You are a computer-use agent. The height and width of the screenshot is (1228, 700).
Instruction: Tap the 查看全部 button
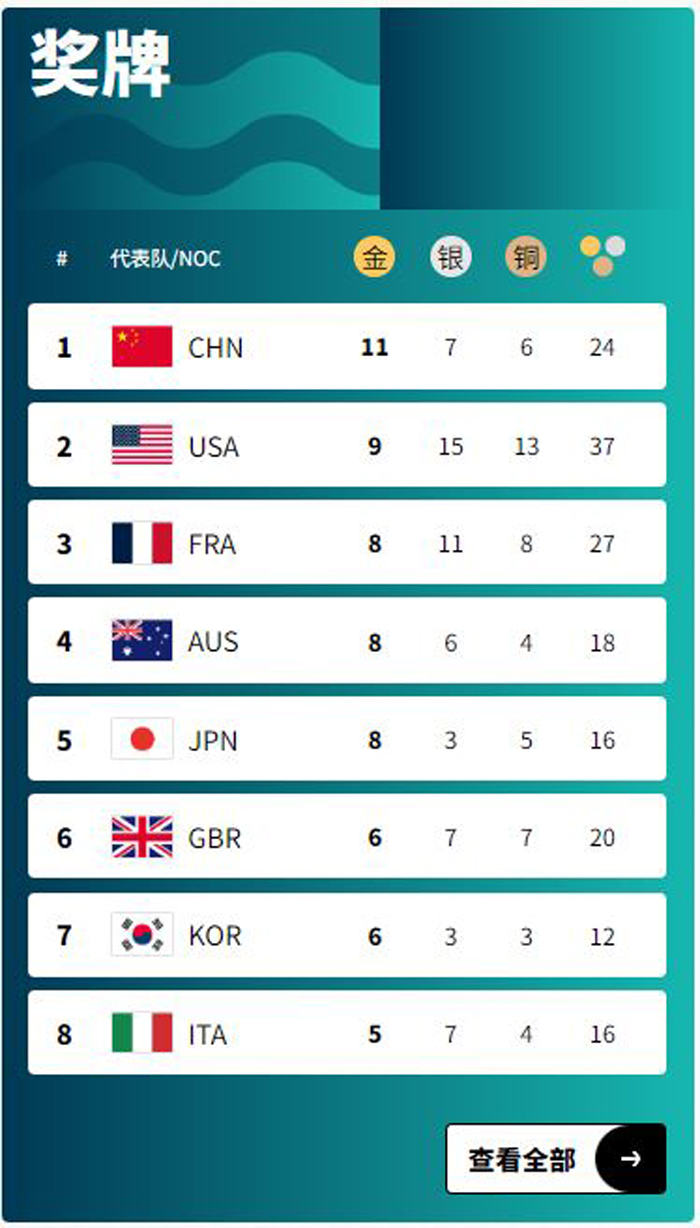(556, 1159)
